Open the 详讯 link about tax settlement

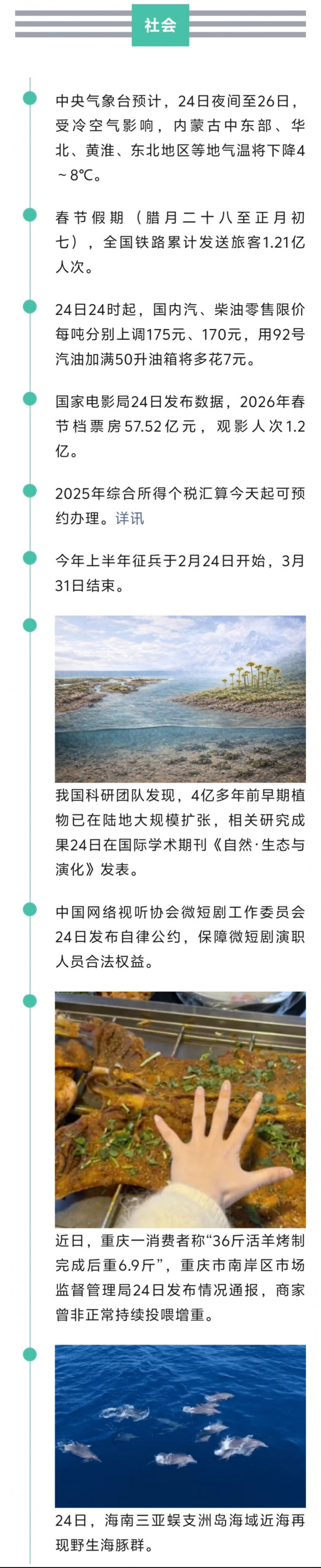(x=129, y=519)
